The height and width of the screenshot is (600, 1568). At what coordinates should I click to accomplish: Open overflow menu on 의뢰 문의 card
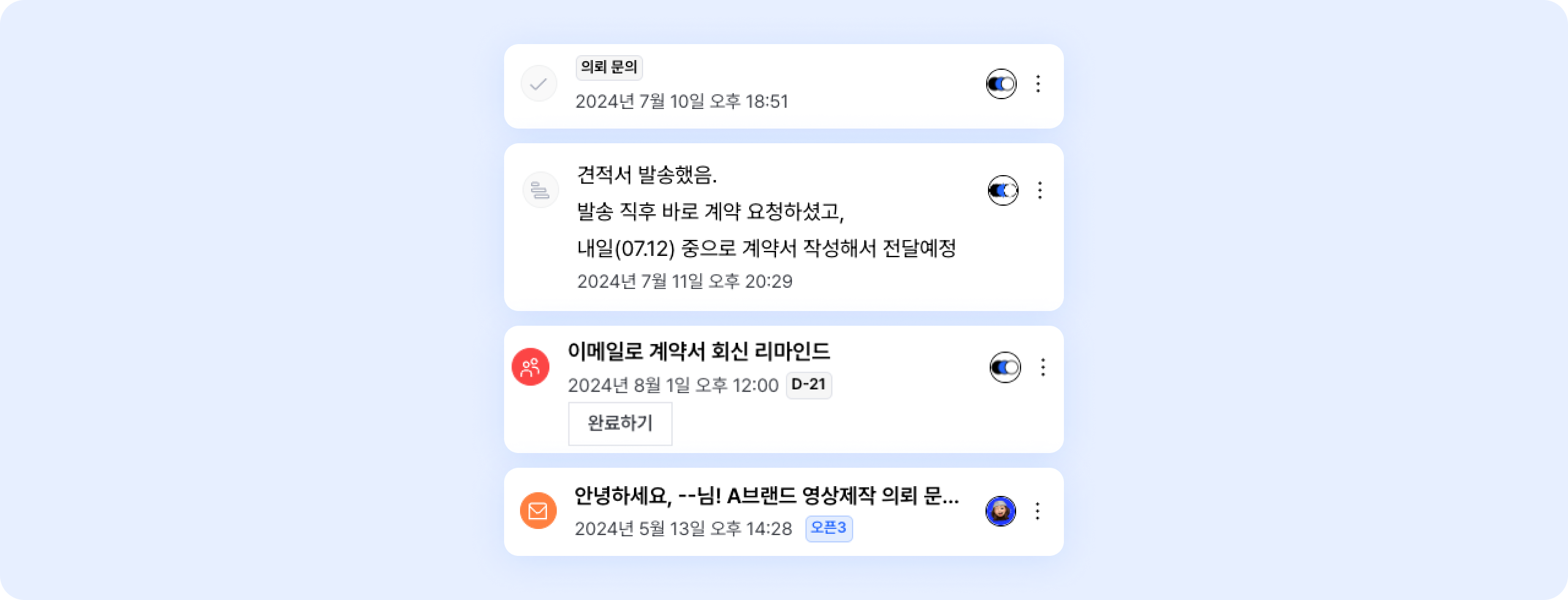coord(1038,84)
